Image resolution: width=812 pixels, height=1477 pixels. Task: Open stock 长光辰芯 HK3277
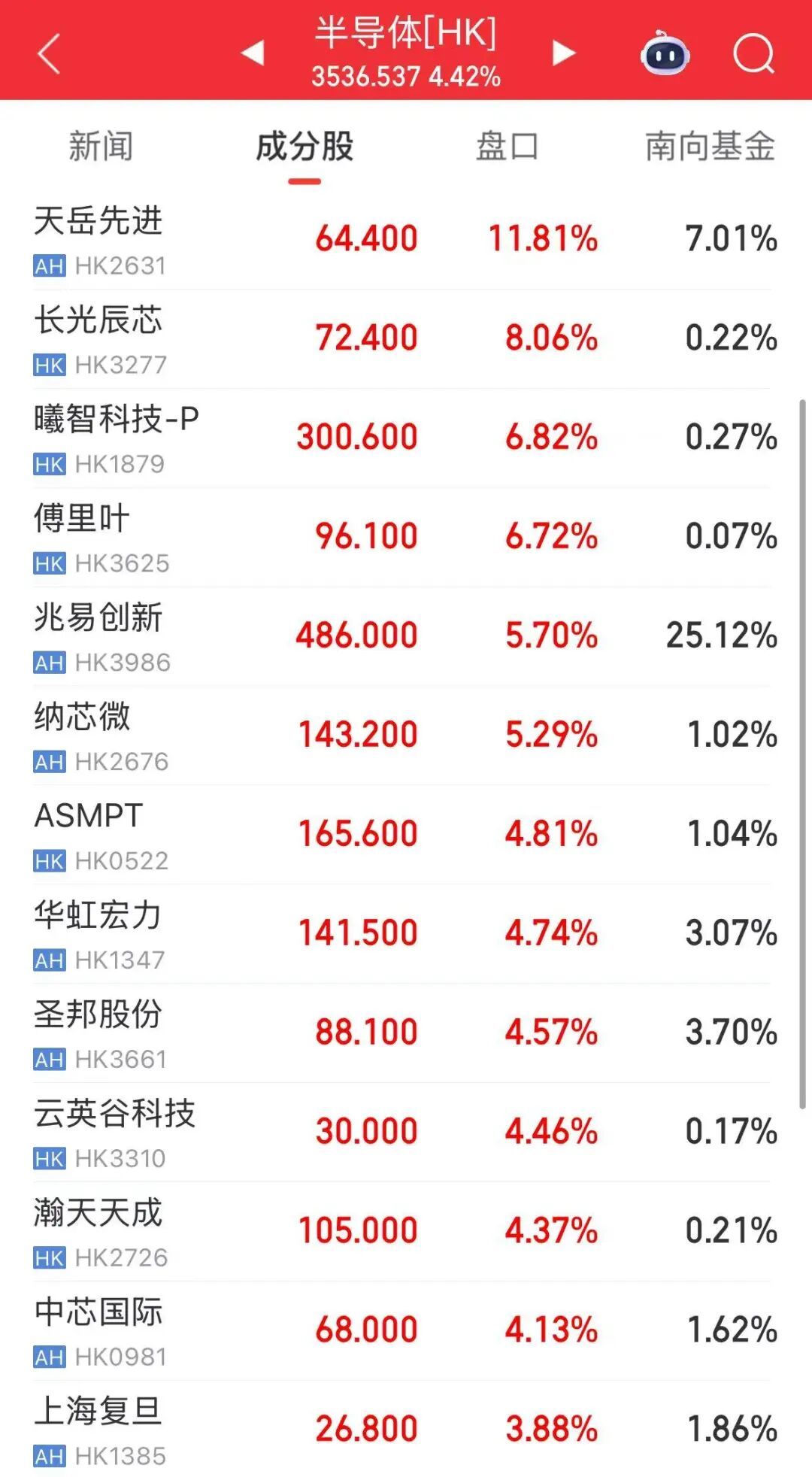tap(406, 339)
